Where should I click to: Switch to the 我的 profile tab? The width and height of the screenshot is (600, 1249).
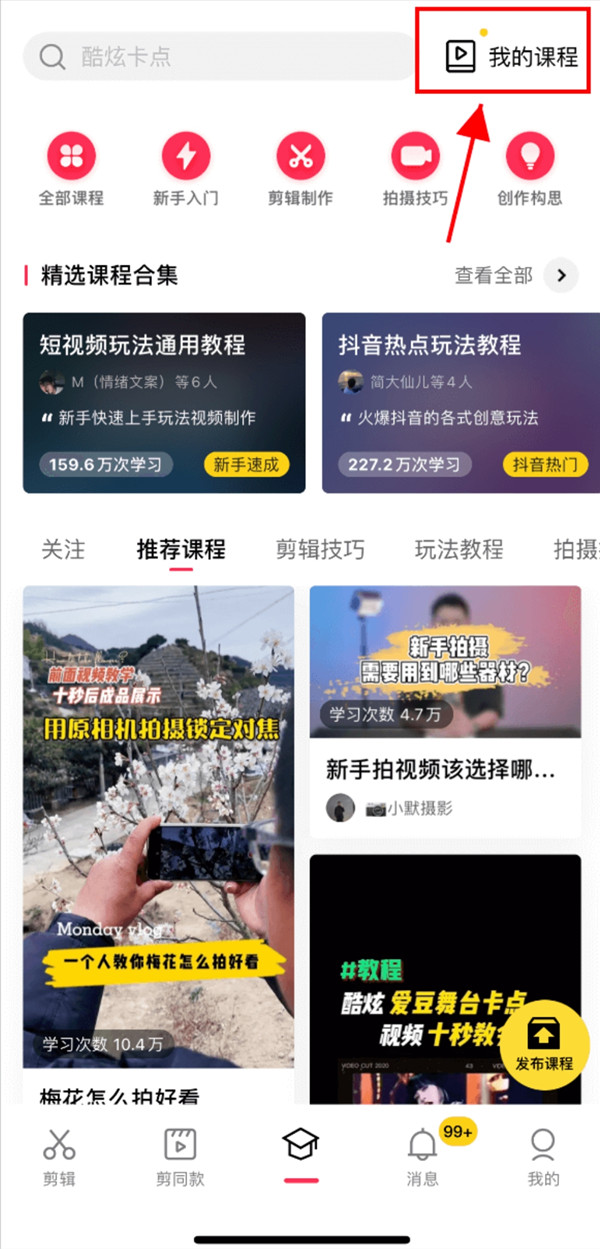tap(543, 1157)
